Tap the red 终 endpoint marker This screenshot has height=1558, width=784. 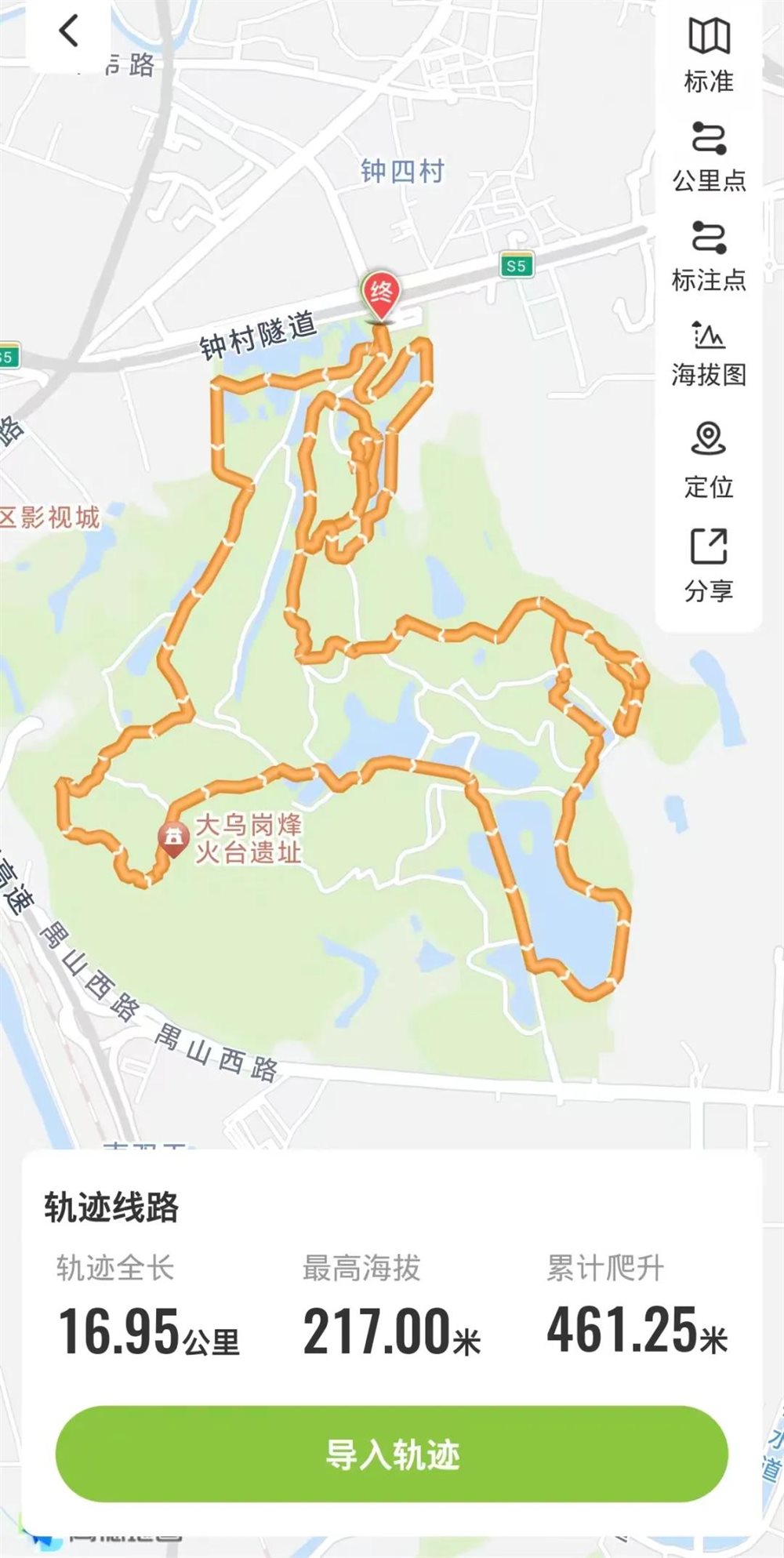[381, 294]
